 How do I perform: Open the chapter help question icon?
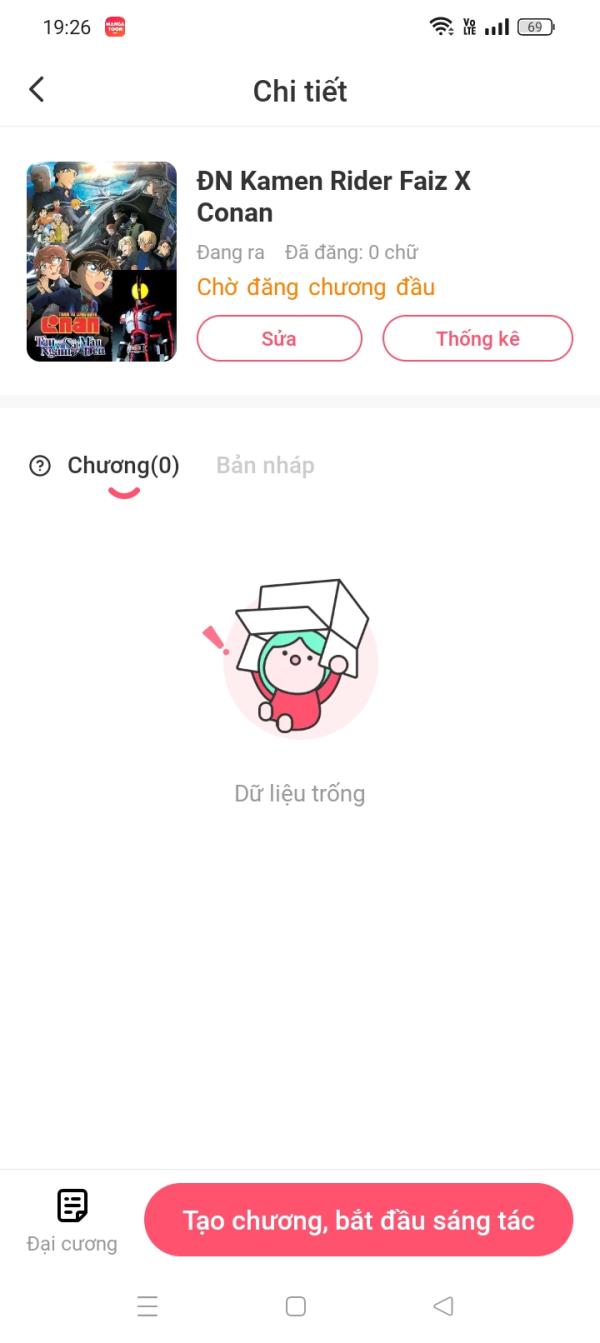pos(40,465)
